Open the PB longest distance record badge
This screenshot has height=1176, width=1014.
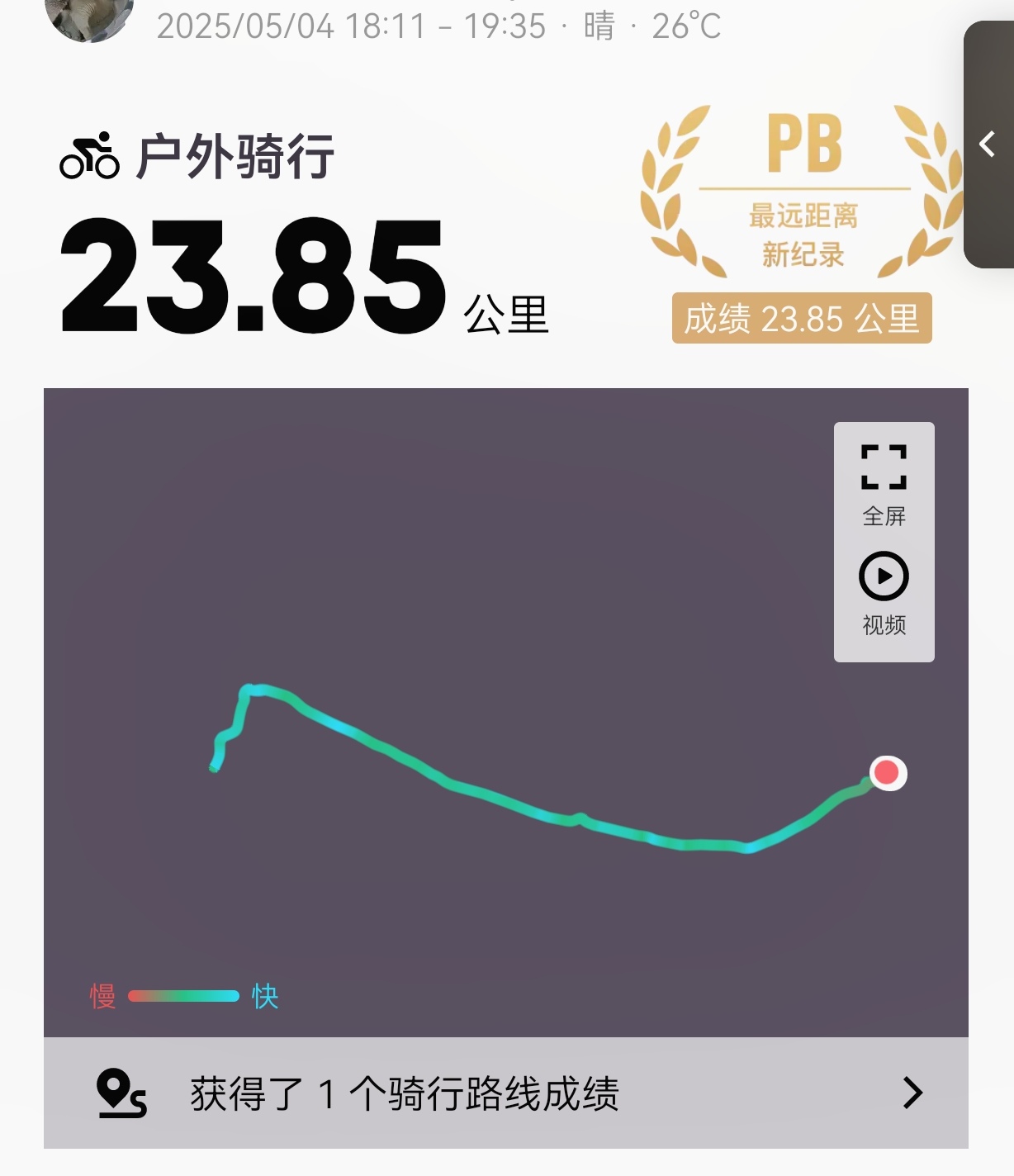coord(803,223)
